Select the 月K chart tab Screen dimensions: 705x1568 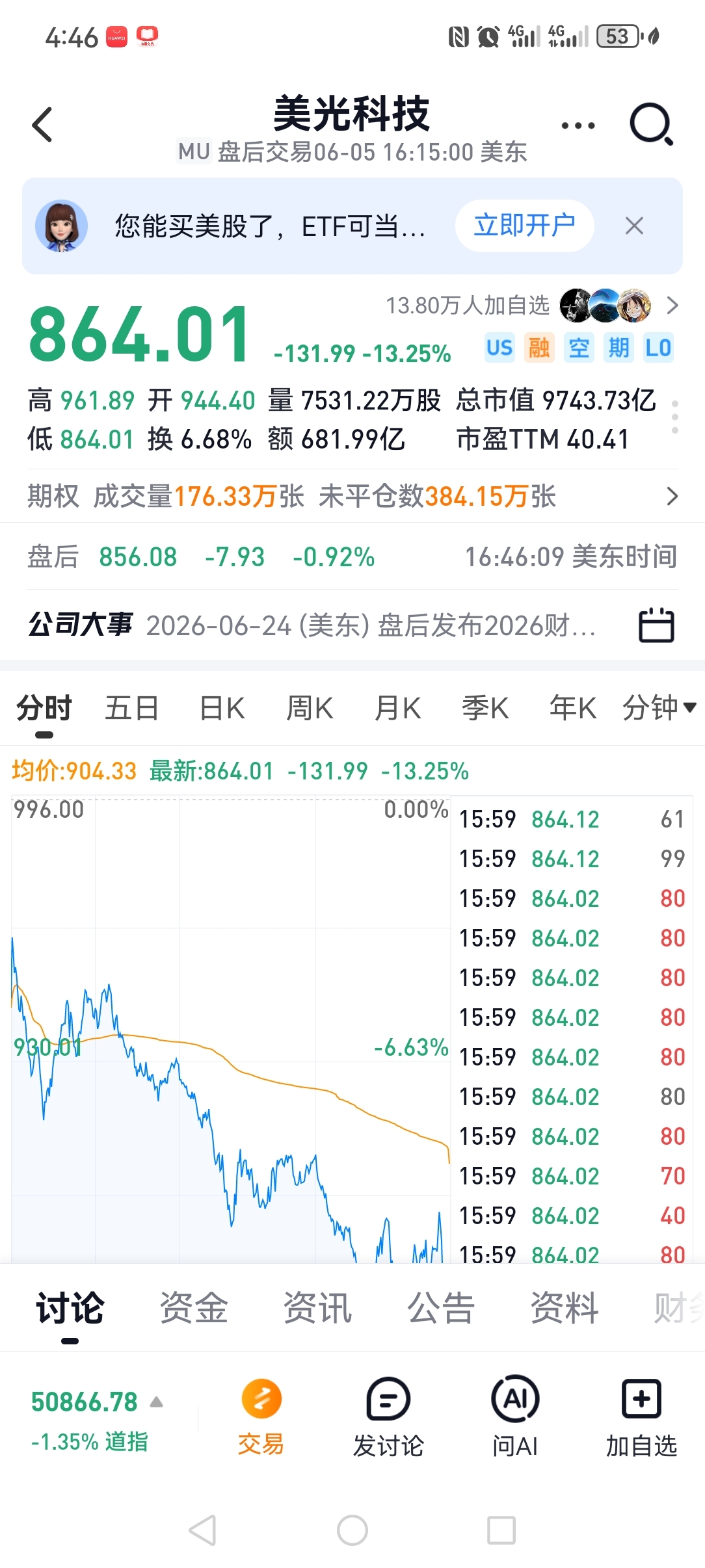[x=398, y=708]
